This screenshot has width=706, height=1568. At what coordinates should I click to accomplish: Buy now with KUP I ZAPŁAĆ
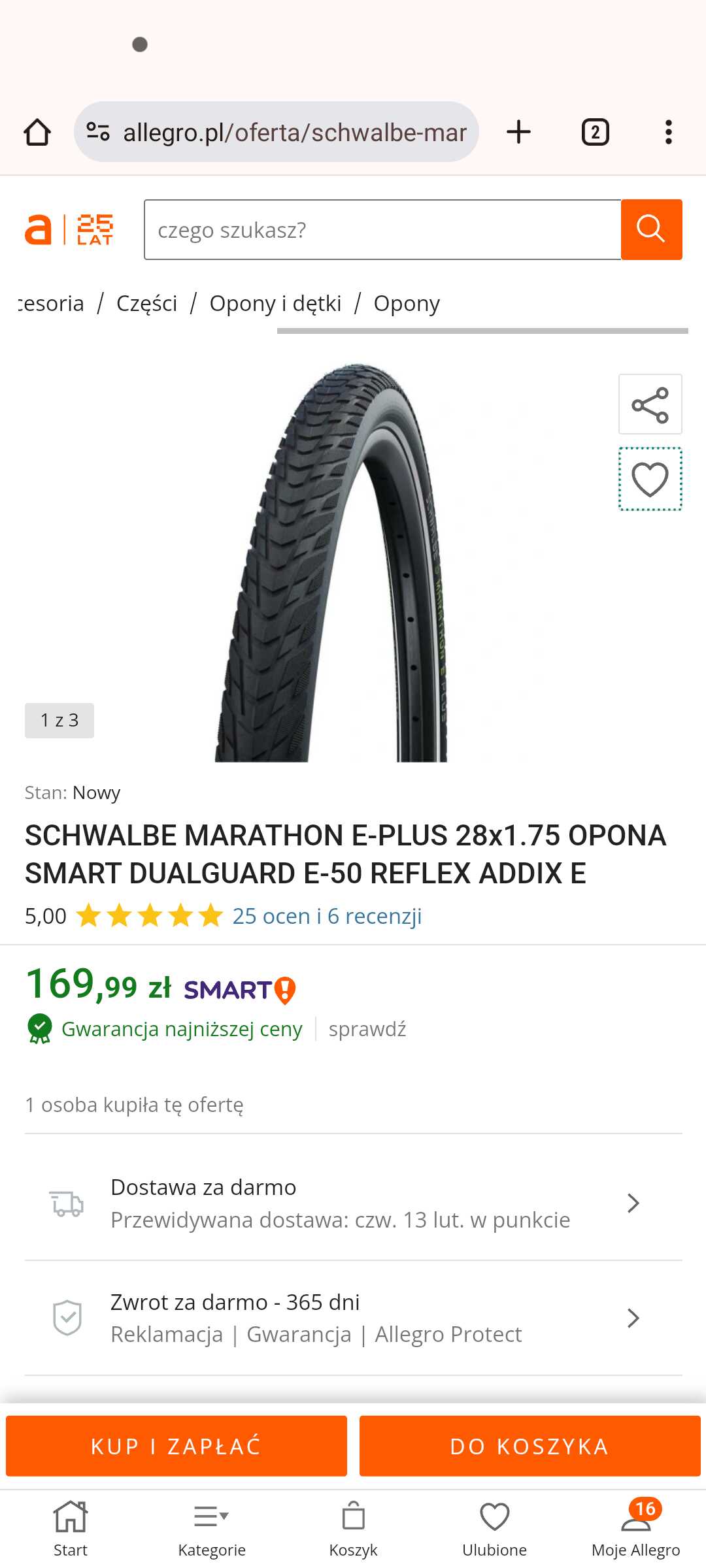pos(176,1446)
